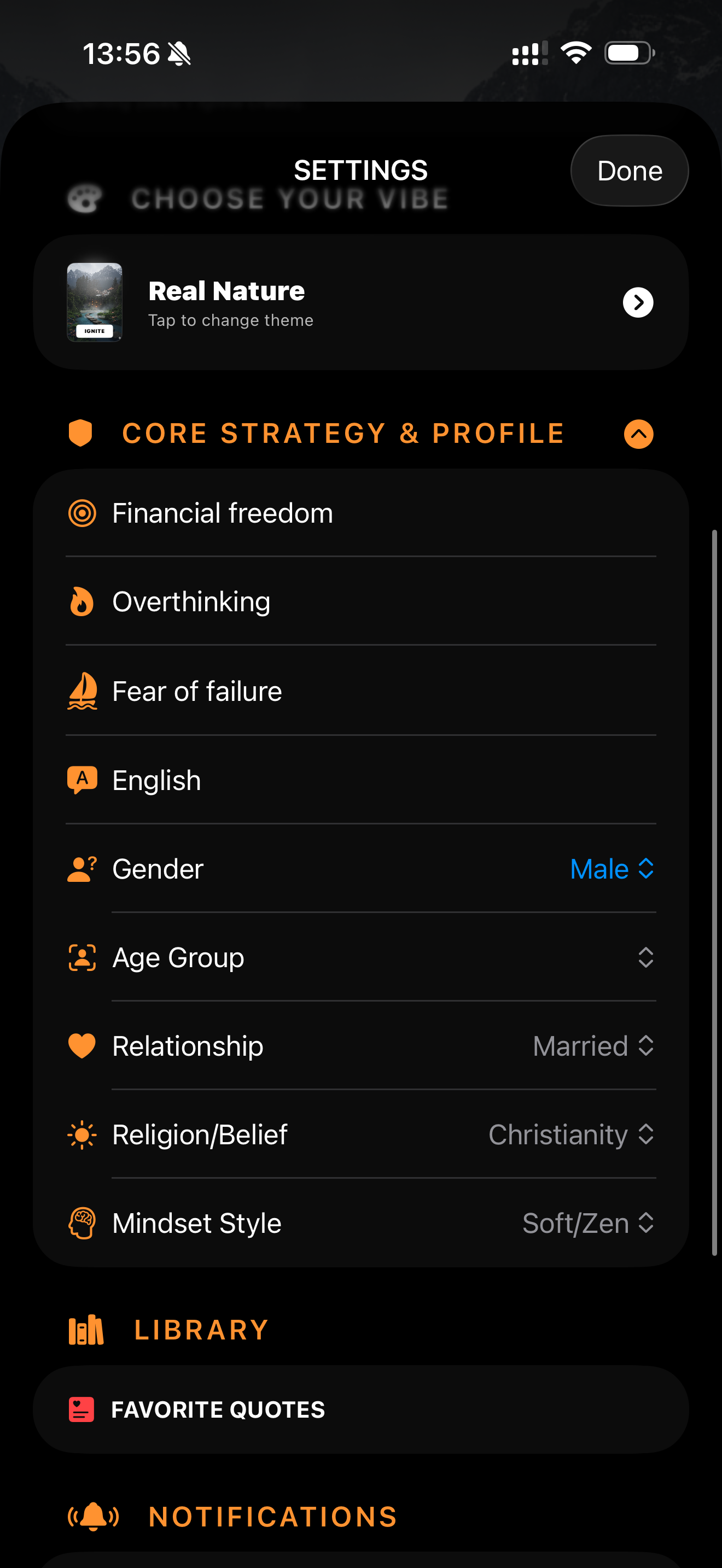Select the Overthinking row
Screen dimensions: 722x1568
tap(360, 602)
